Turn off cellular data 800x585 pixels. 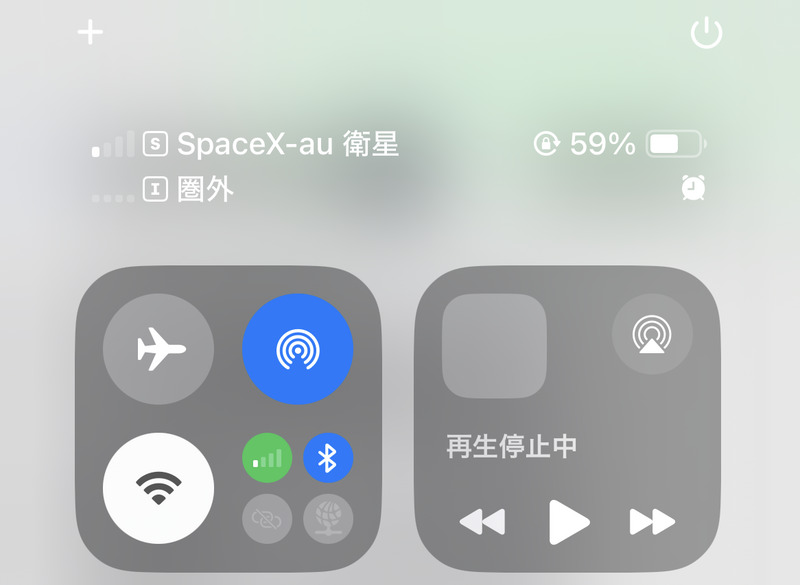268,459
